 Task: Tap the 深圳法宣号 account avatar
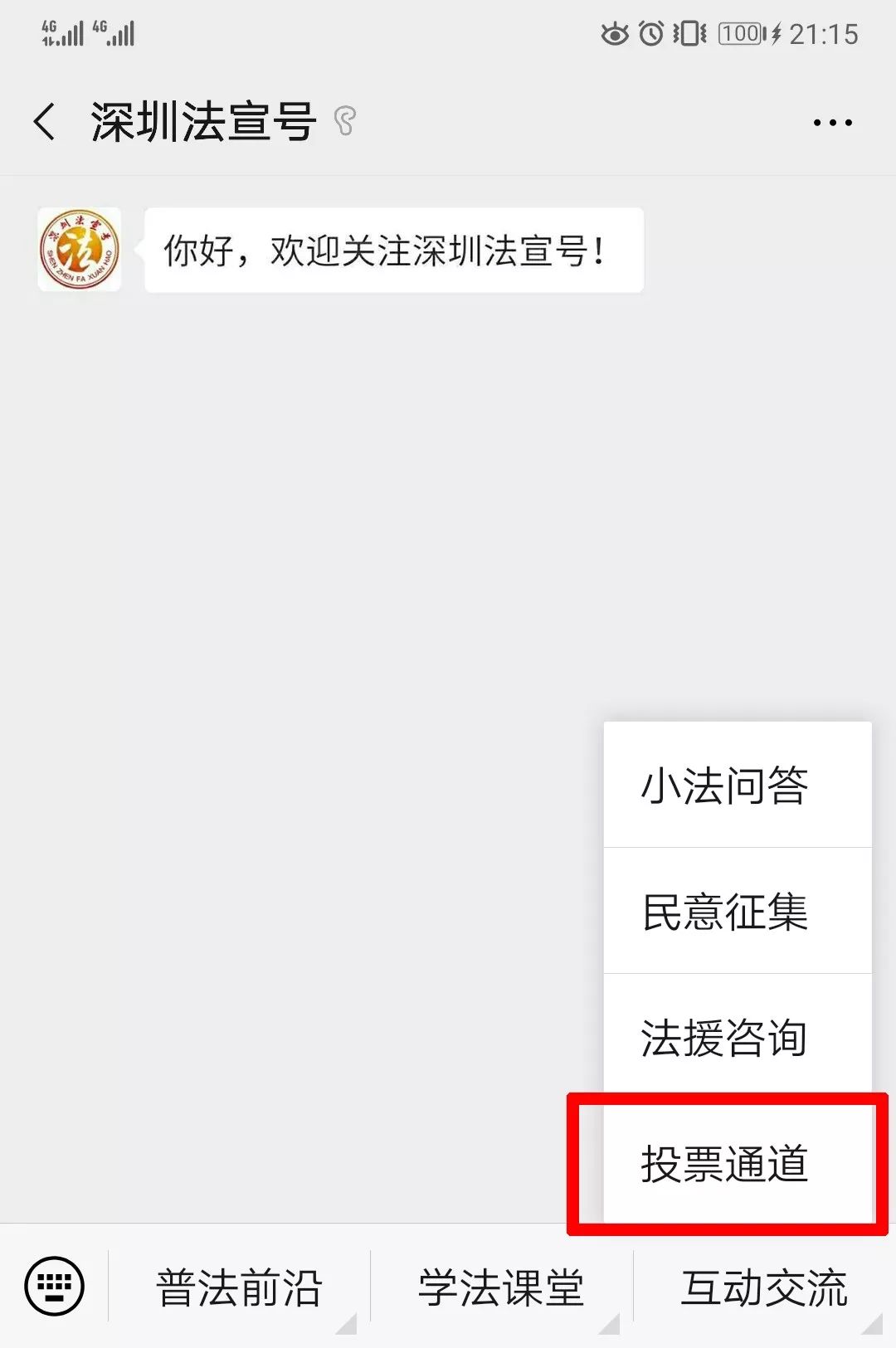(80, 250)
